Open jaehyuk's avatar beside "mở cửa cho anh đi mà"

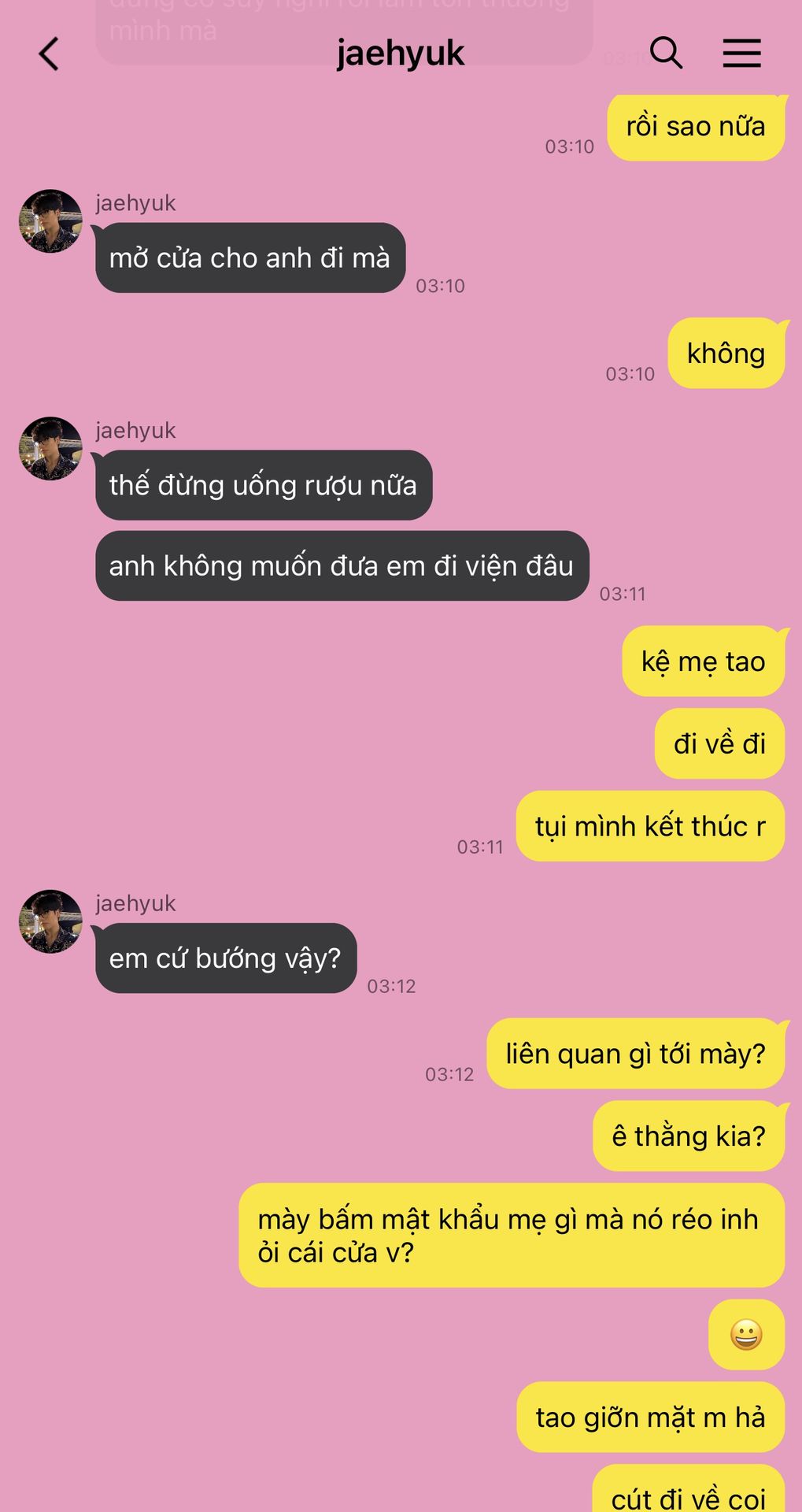50,221
